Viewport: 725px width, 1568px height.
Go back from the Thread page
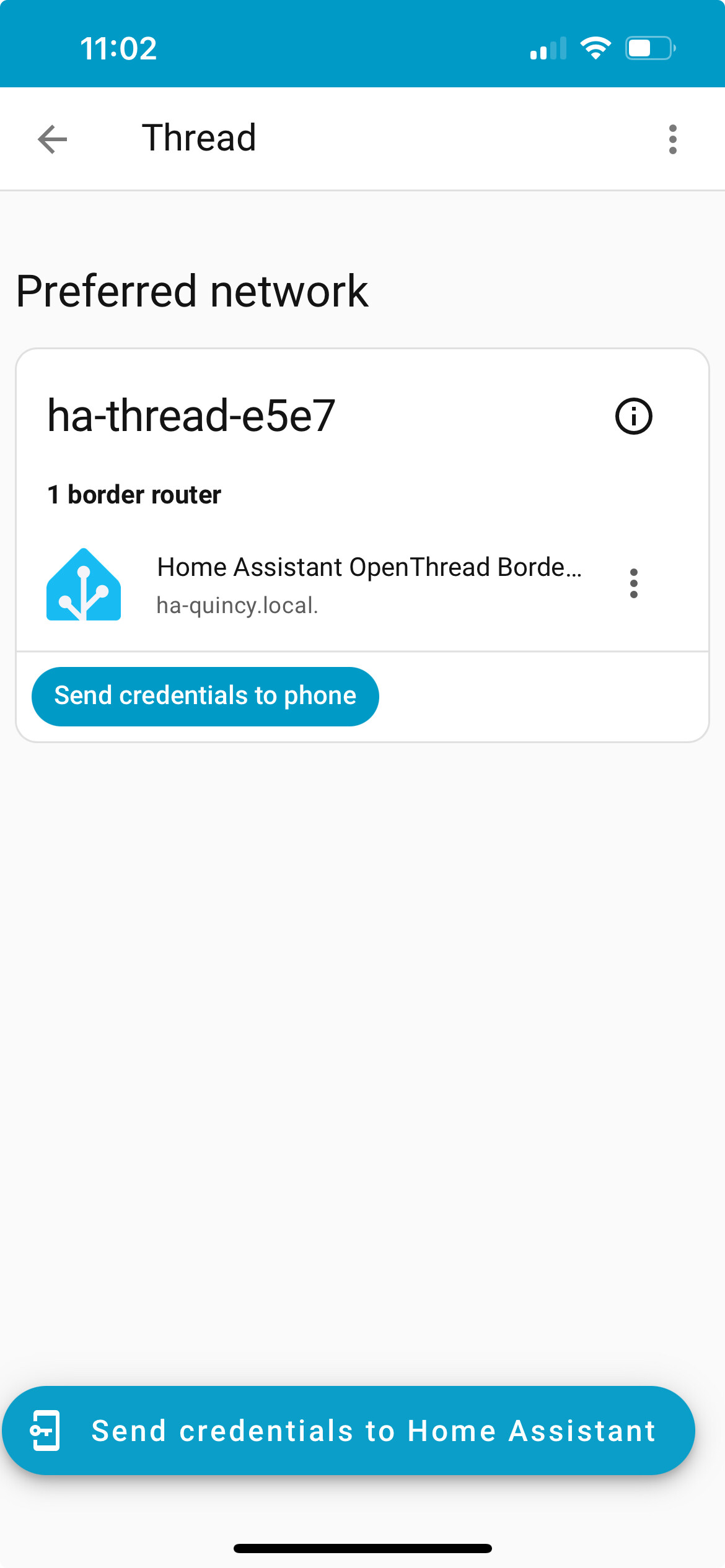[x=53, y=139]
